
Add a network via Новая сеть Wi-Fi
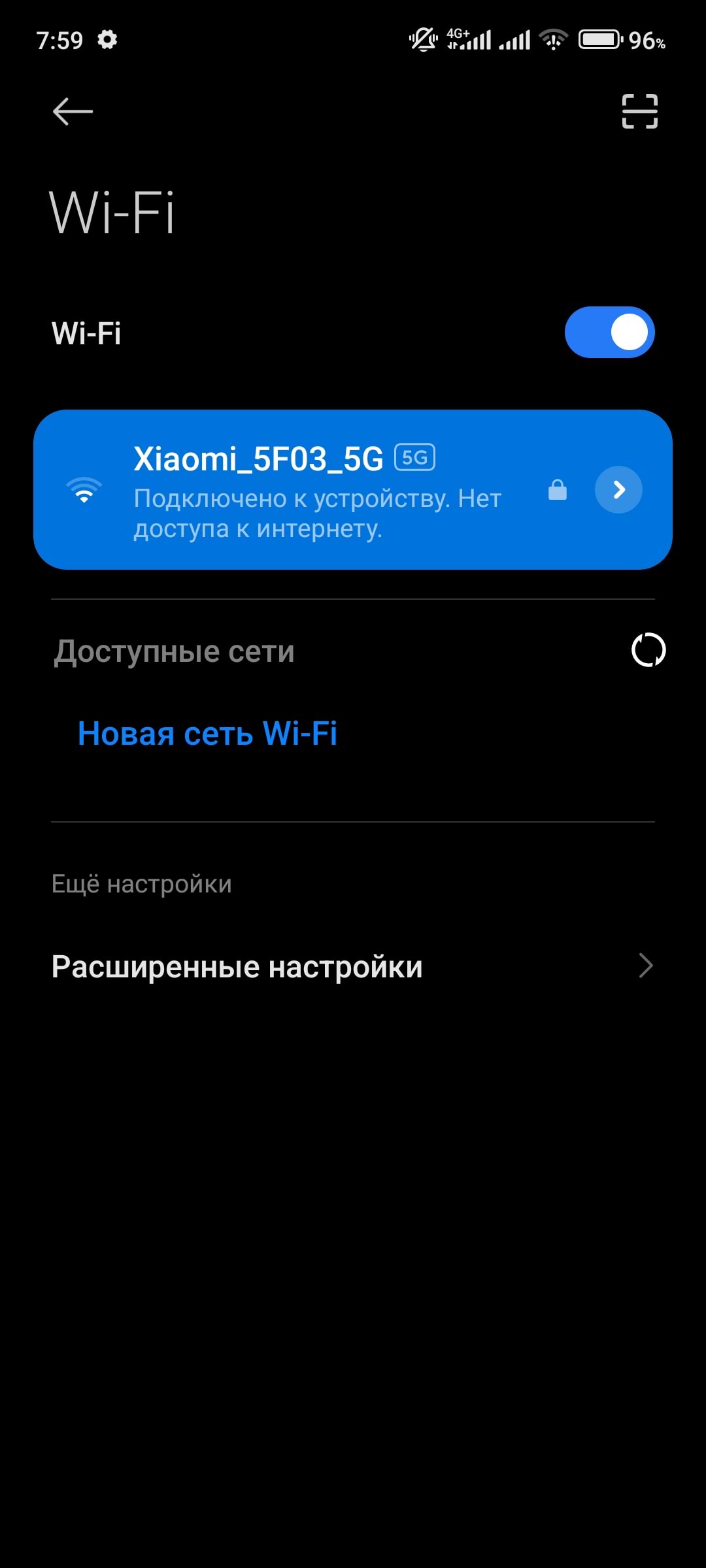pyautogui.click(x=207, y=733)
